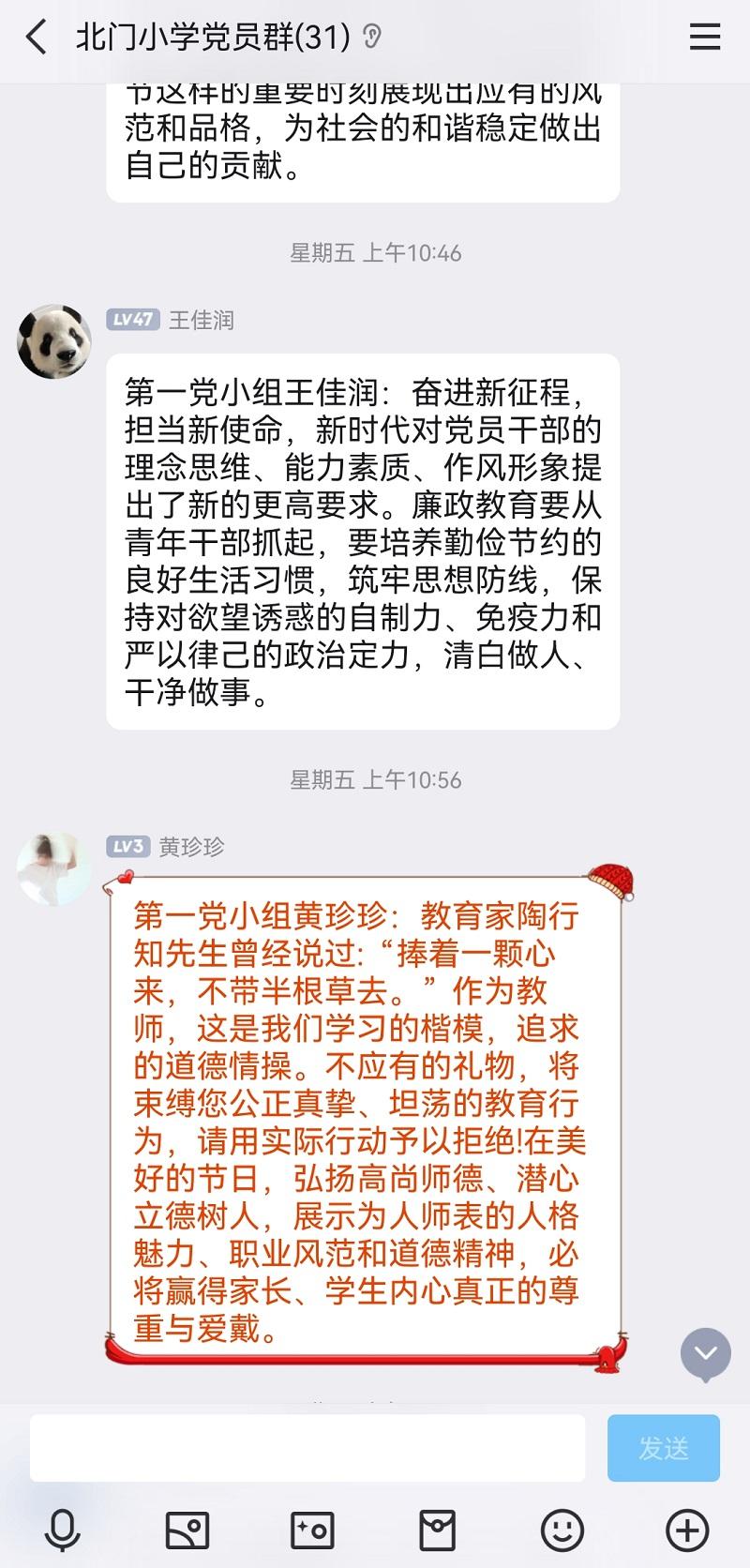Open 黄珍珍's avatar profile
Image resolution: width=750 pixels, height=1568 pixels.
pos(56,863)
